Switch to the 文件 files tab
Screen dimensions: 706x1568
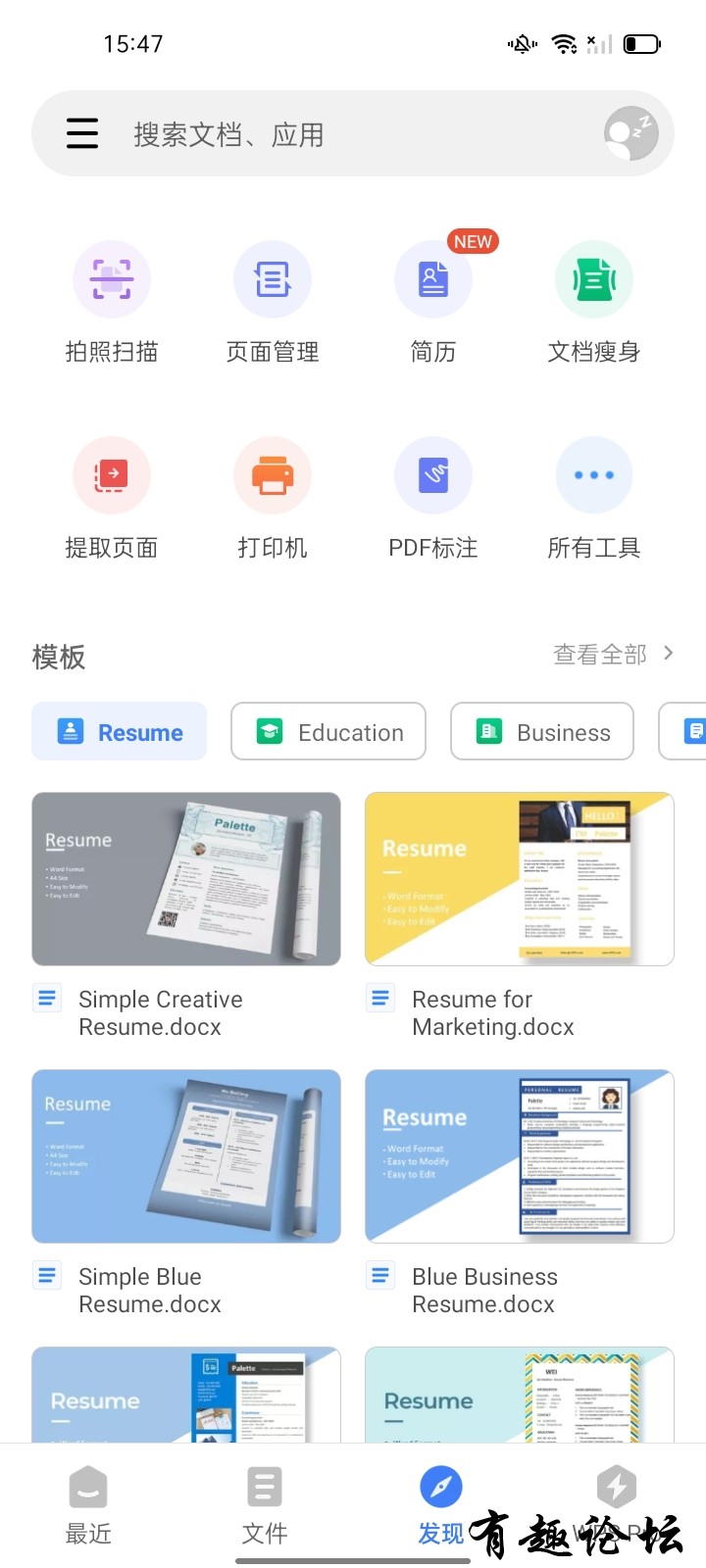(265, 1505)
